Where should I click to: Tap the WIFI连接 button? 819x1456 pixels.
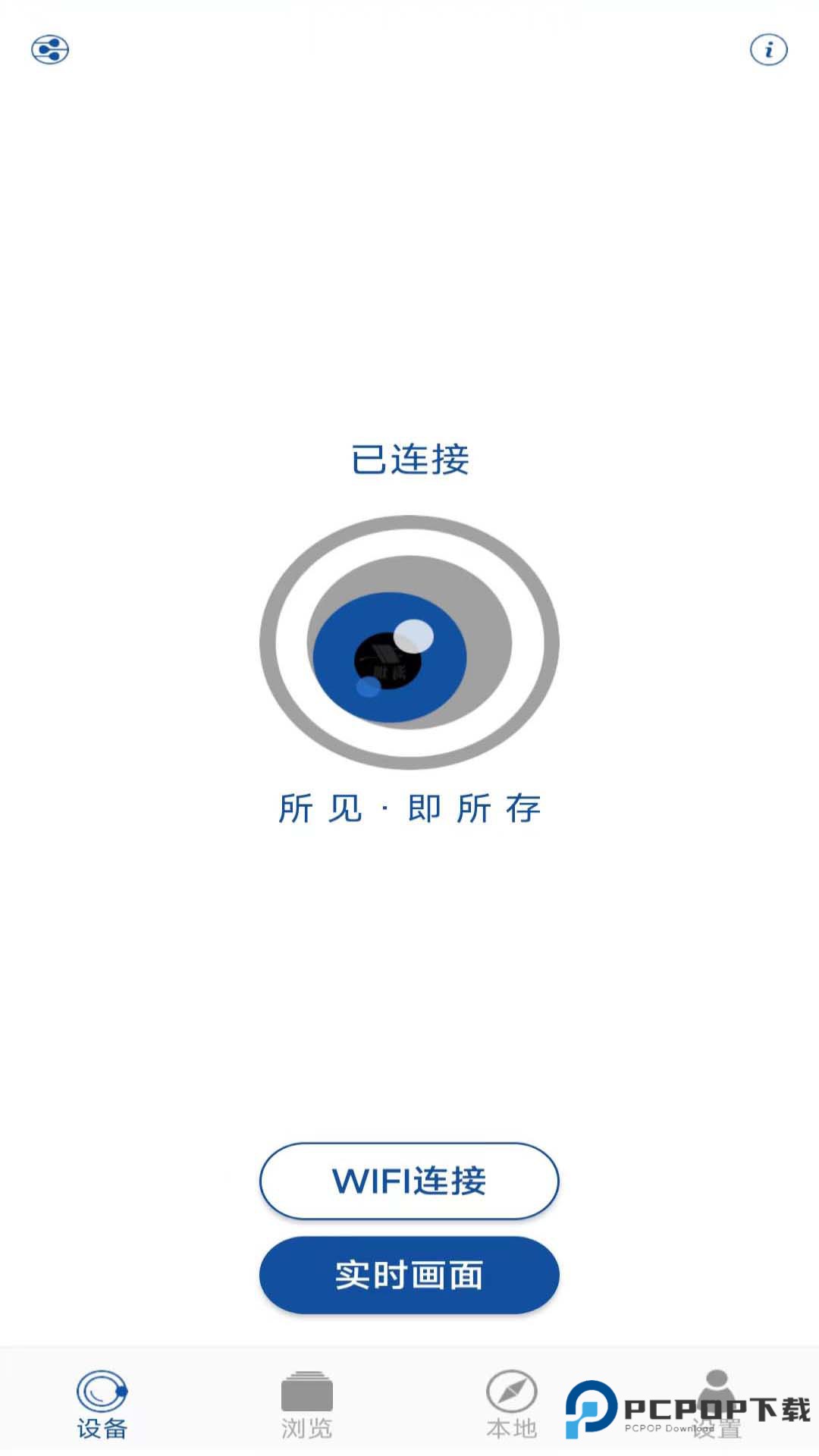point(409,1181)
